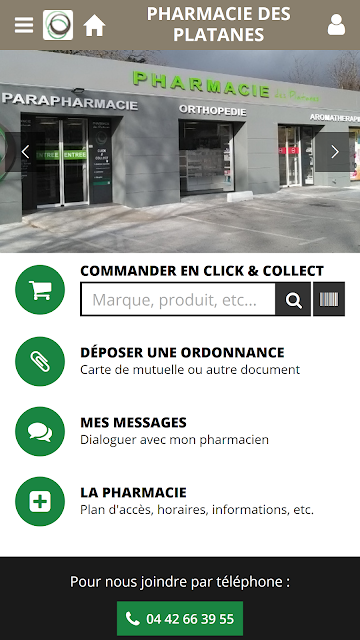Open the hamburger menu
Screen dimensions: 360x640
point(24,25)
